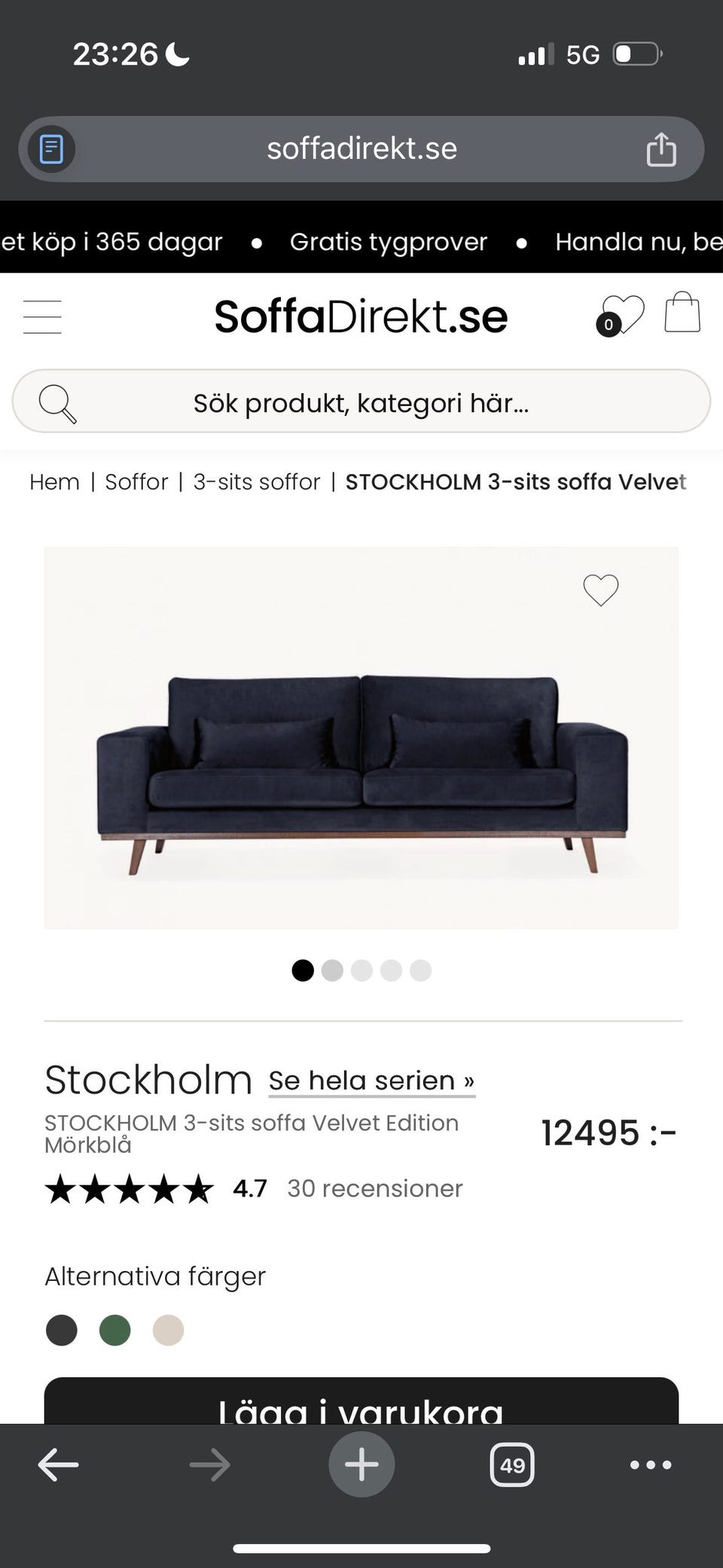The width and height of the screenshot is (723, 1568).
Task: Click the search magnifier icon
Action: tap(57, 402)
